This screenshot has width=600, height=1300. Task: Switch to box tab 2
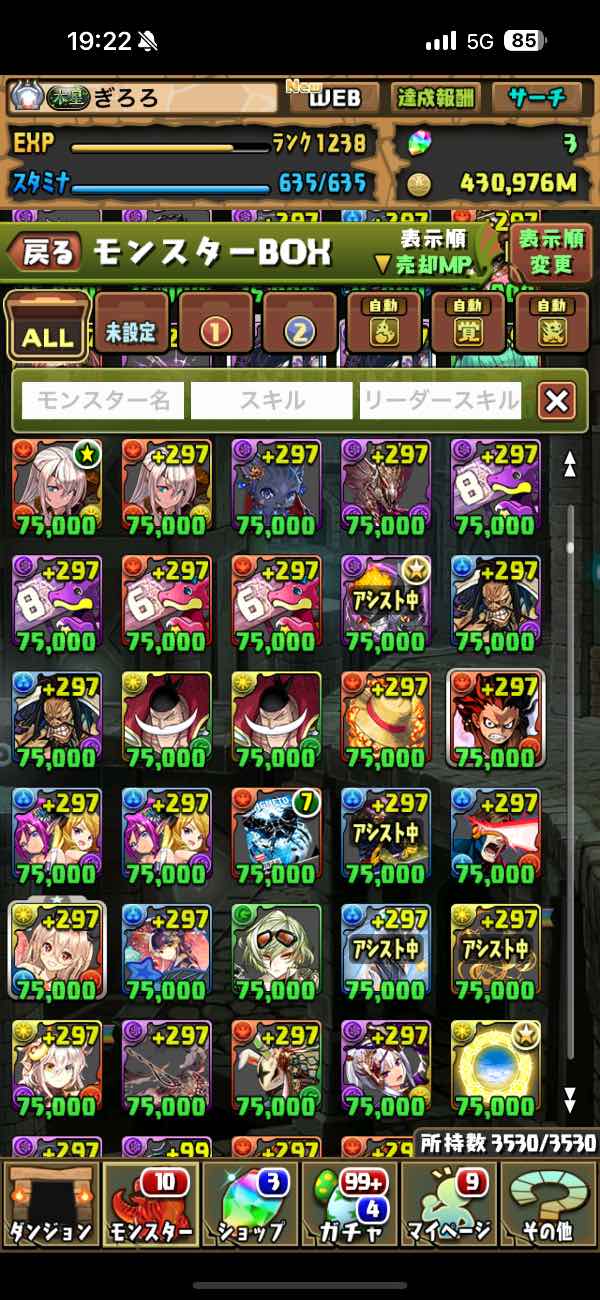pyautogui.click(x=299, y=327)
